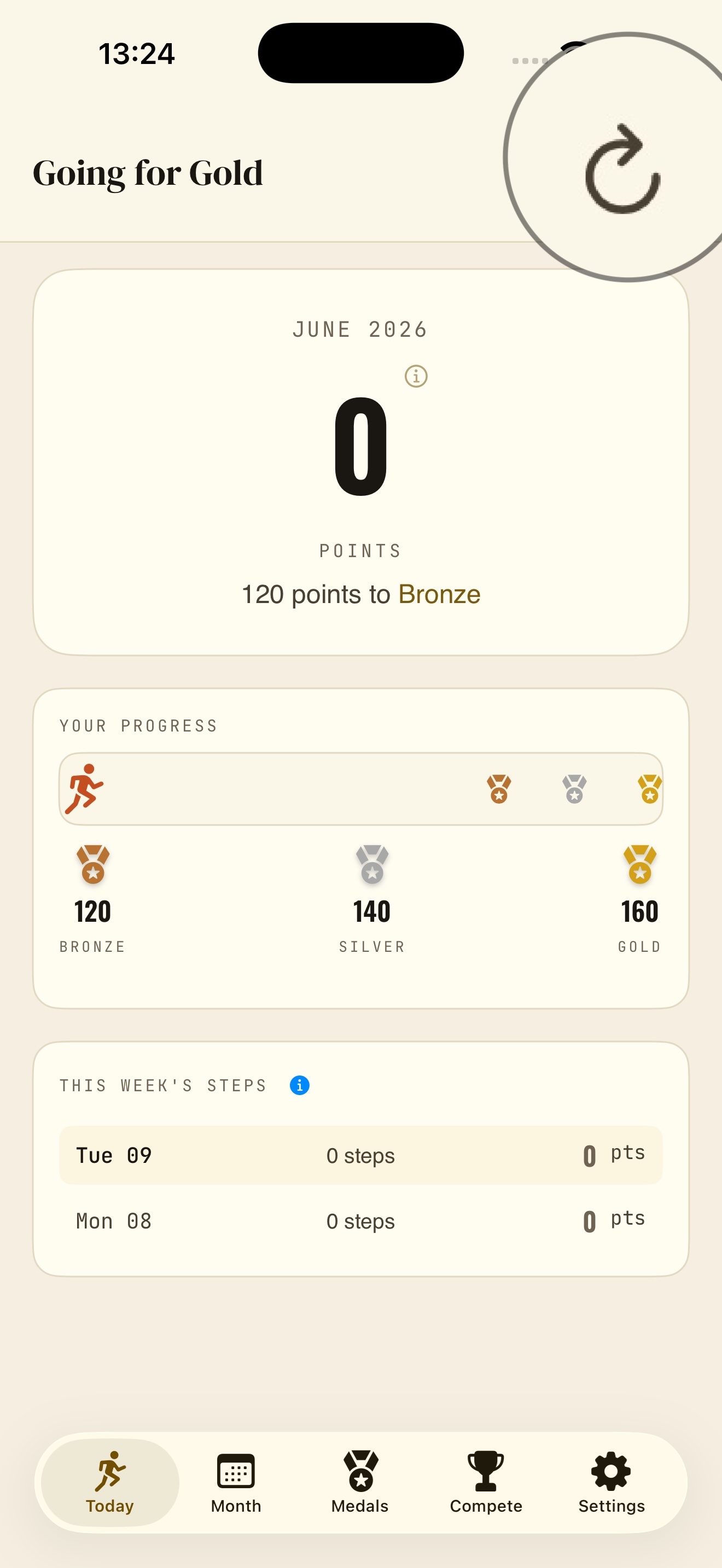
Task: Open the points info icon above the score
Action: click(x=416, y=376)
